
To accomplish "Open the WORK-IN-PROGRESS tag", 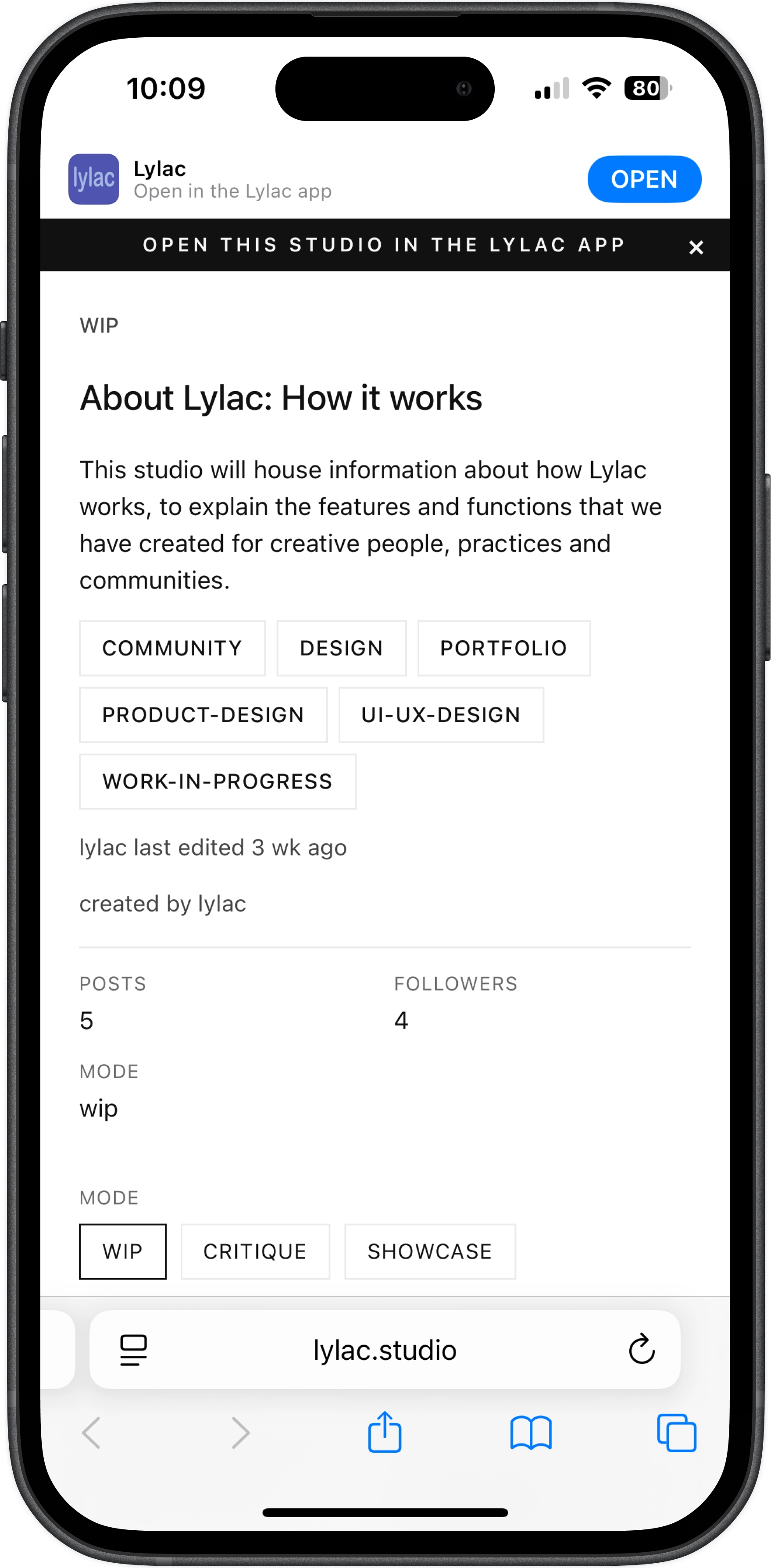I will coord(217,781).
